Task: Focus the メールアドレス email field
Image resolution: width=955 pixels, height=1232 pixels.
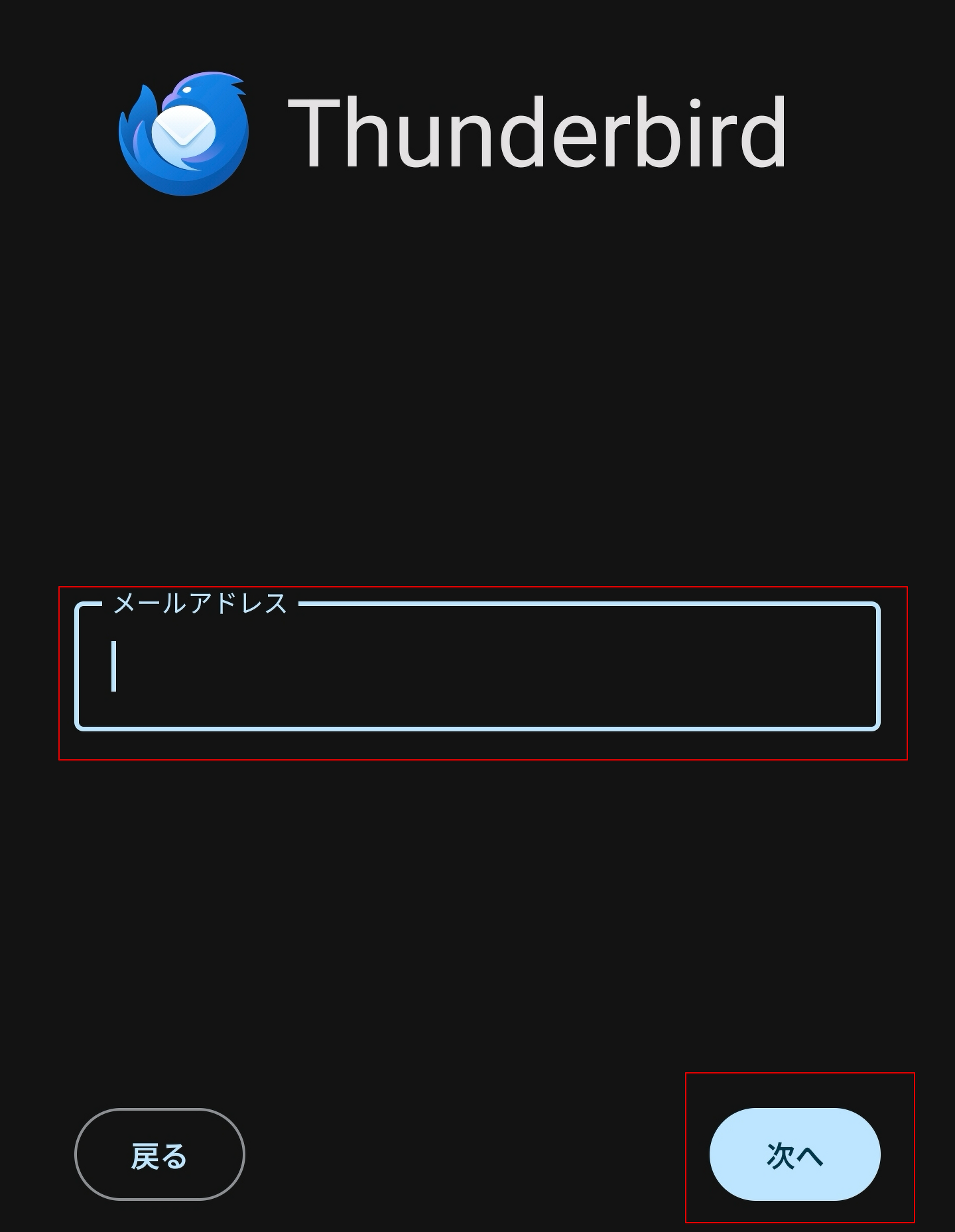Action: click(x=477, y=666)
